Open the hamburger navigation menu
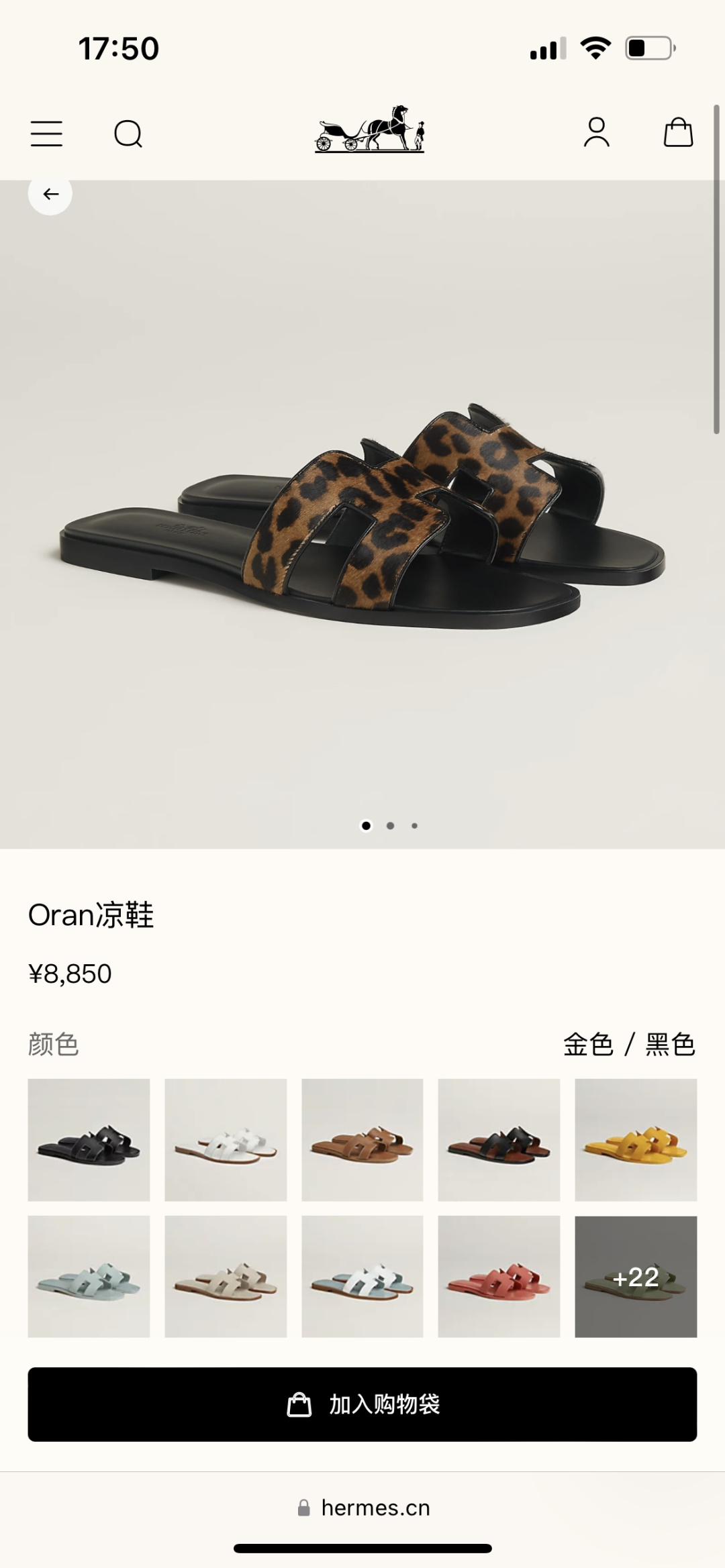Screen dimensions: 725x1568 point(46,134)
